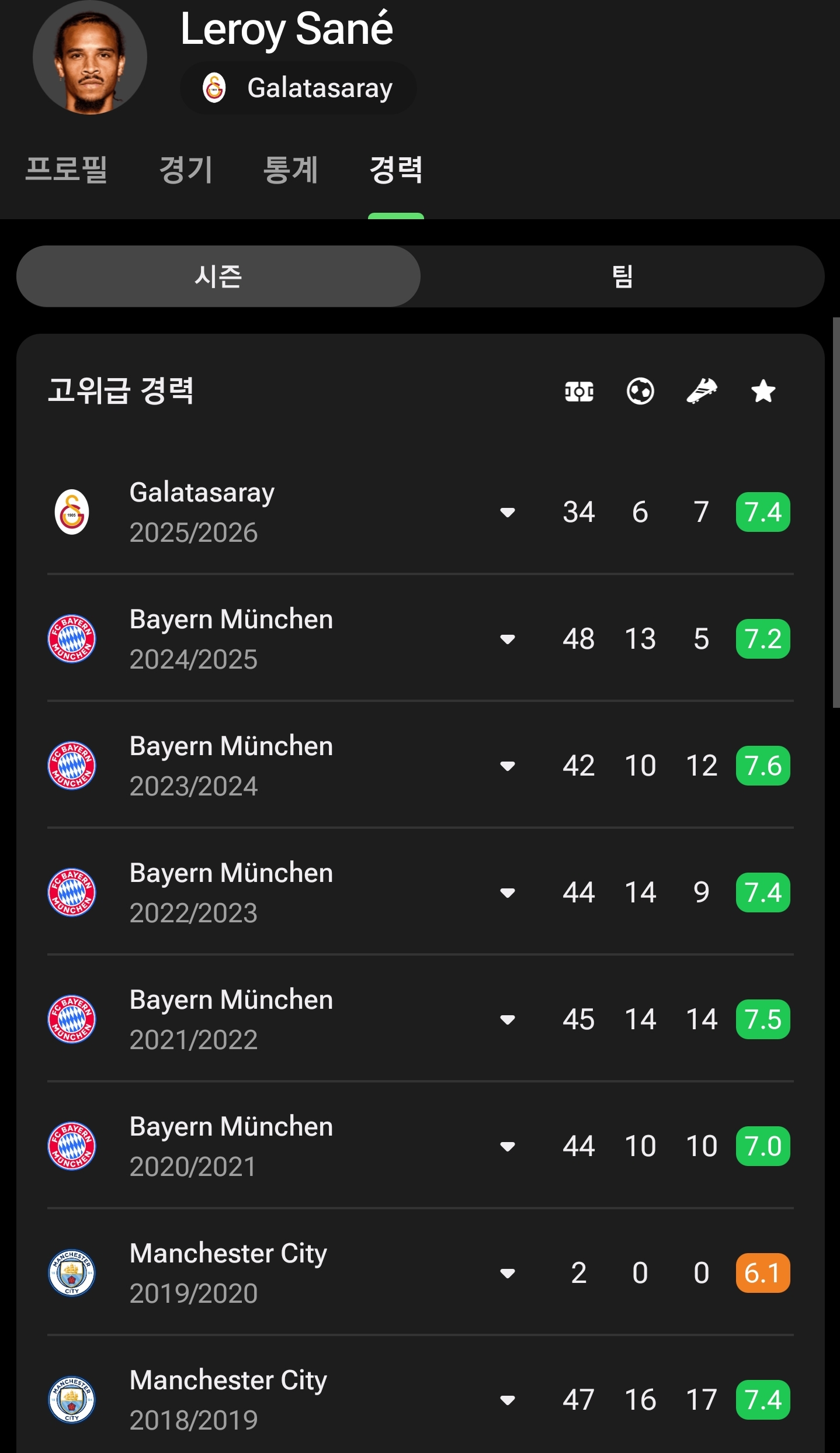The width and height of the screenshot is (840, 1453).
Task: Expand the Bayern München 2023/2024 row
Action: 508,766
